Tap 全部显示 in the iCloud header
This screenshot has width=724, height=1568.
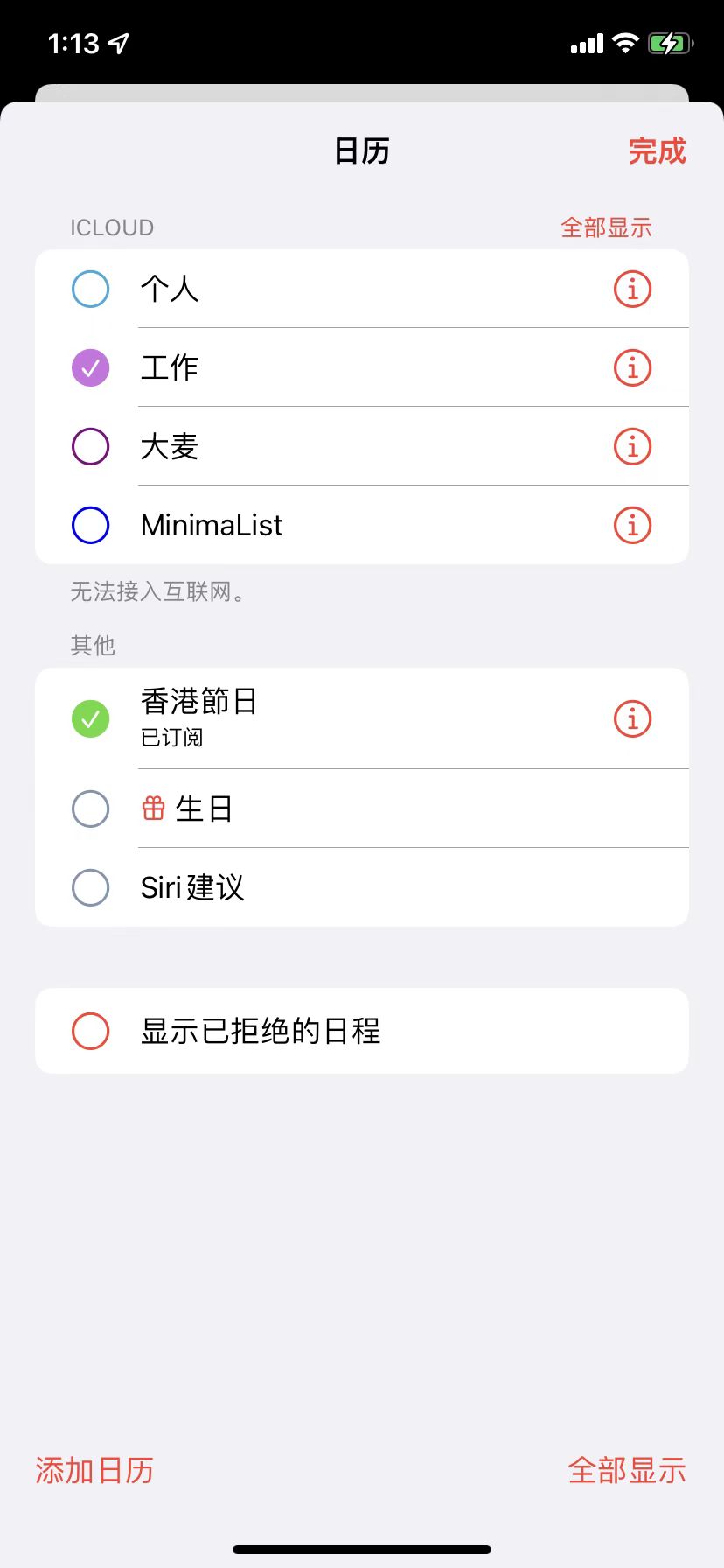coord(606,227)
